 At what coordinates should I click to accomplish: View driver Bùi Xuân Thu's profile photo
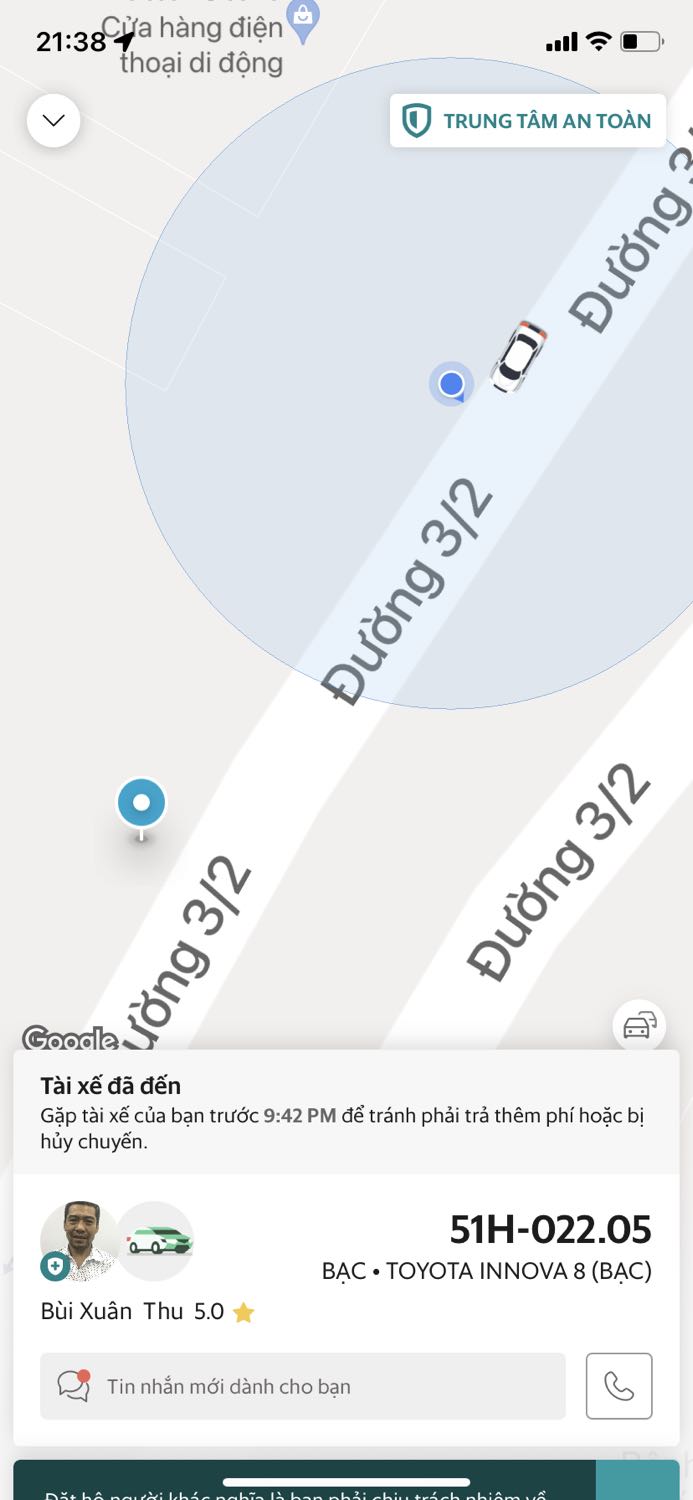tap(81, 1241)
